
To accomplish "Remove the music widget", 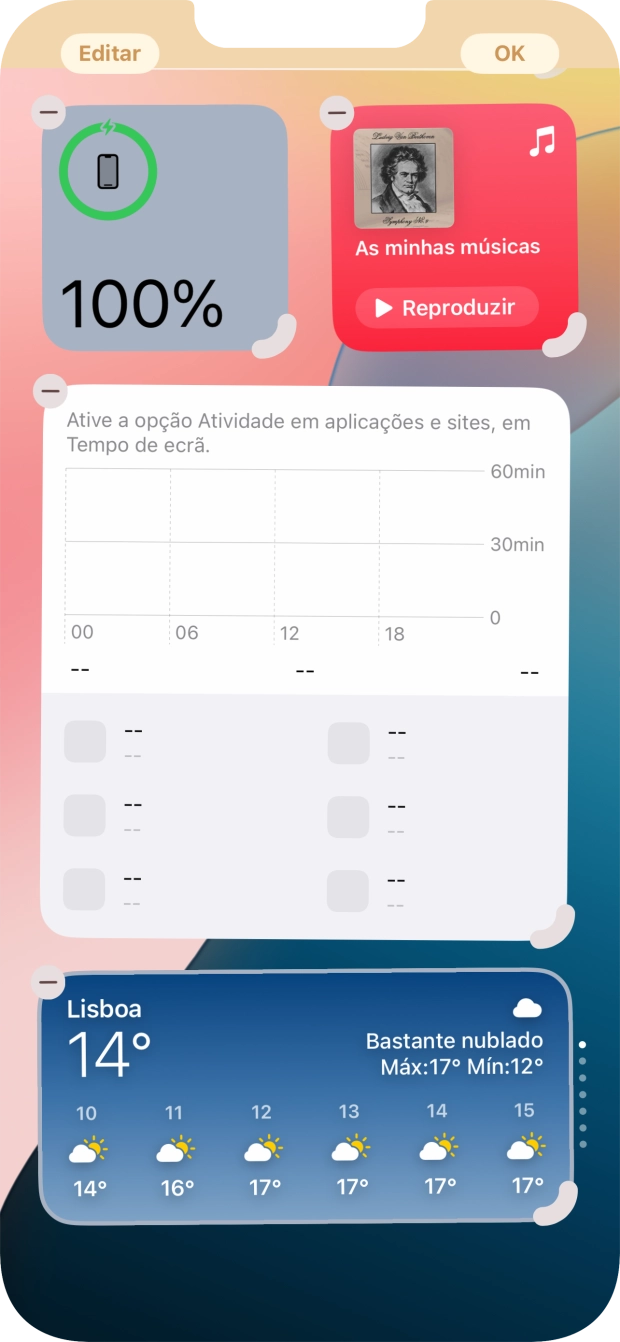I will point(339,112).
